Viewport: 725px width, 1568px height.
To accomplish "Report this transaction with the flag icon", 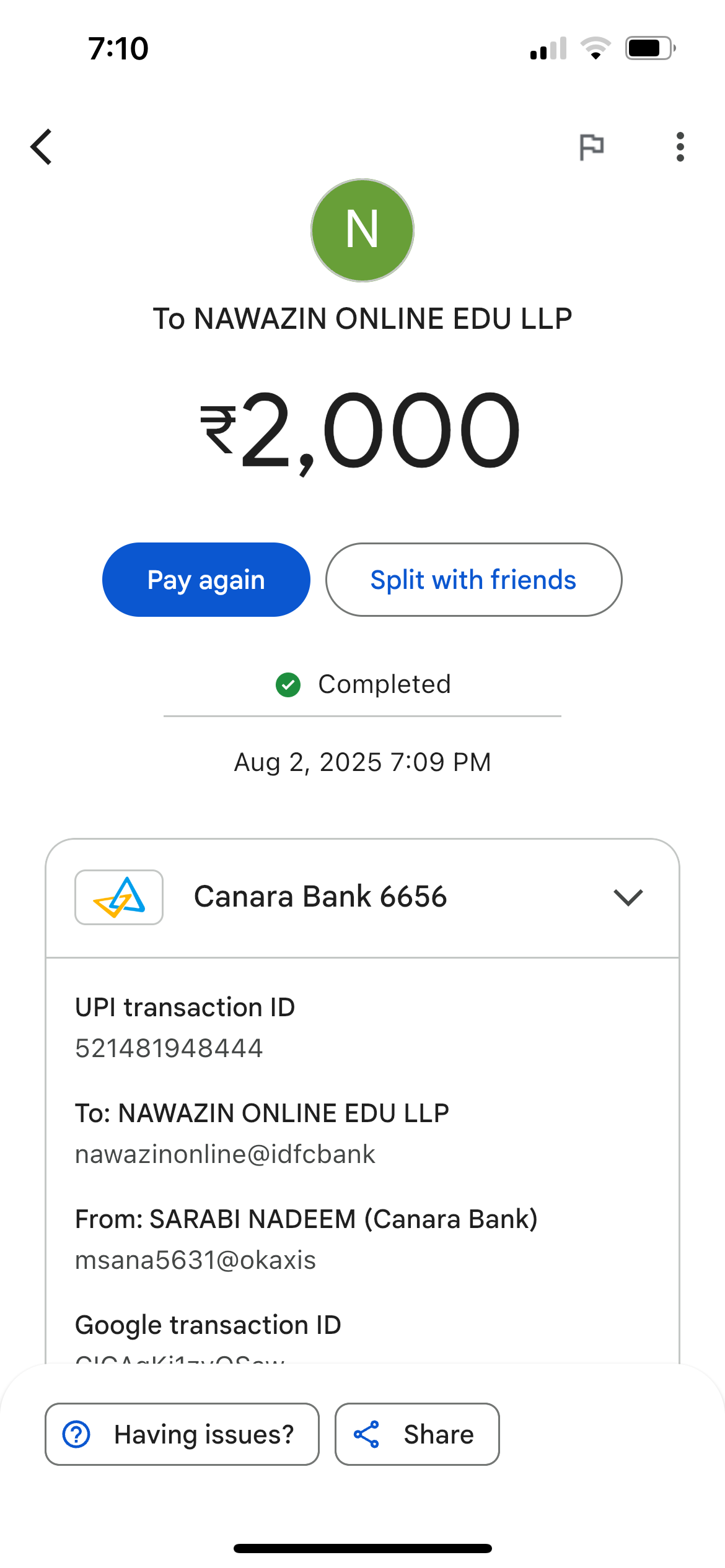I will tap(591, 147).
